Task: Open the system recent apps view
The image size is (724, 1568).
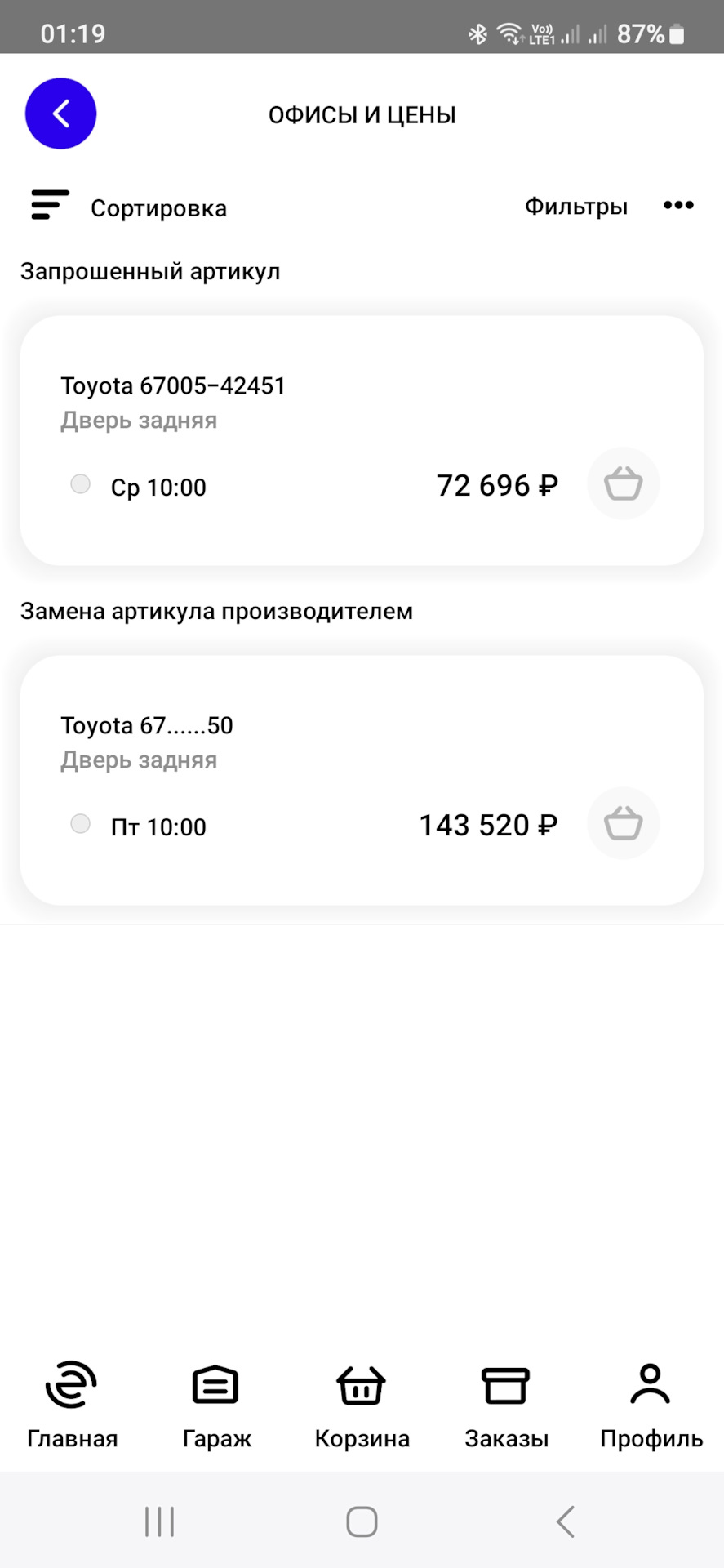Action: (x=159, y=1521)
